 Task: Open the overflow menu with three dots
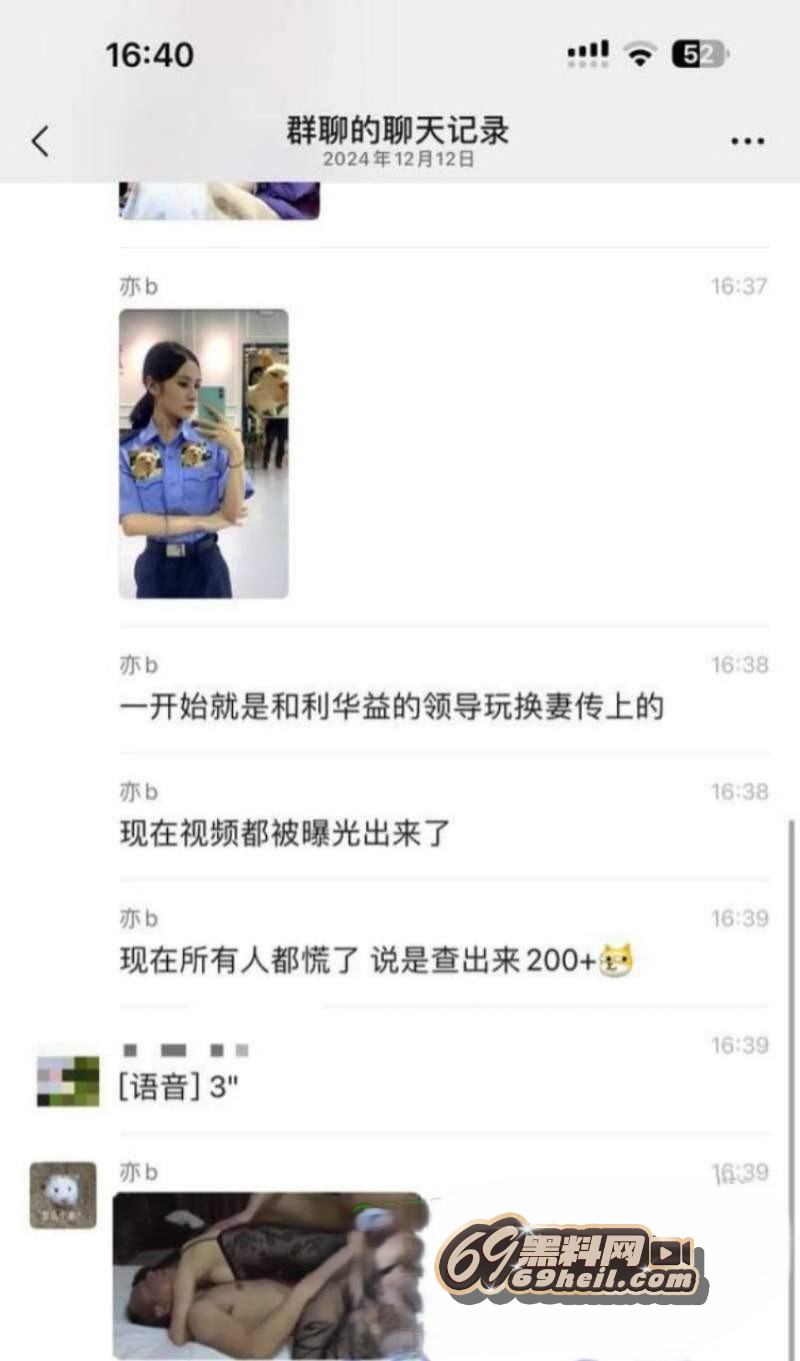pyautogui.click(x=747, y=142)
